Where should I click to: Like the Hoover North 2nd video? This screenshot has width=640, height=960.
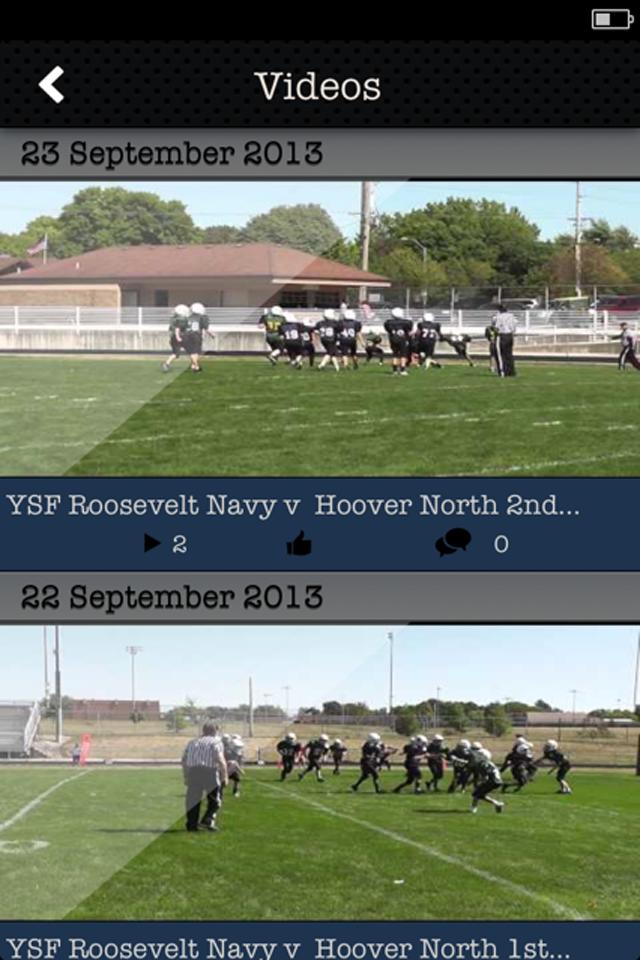(x=299, y=544)
